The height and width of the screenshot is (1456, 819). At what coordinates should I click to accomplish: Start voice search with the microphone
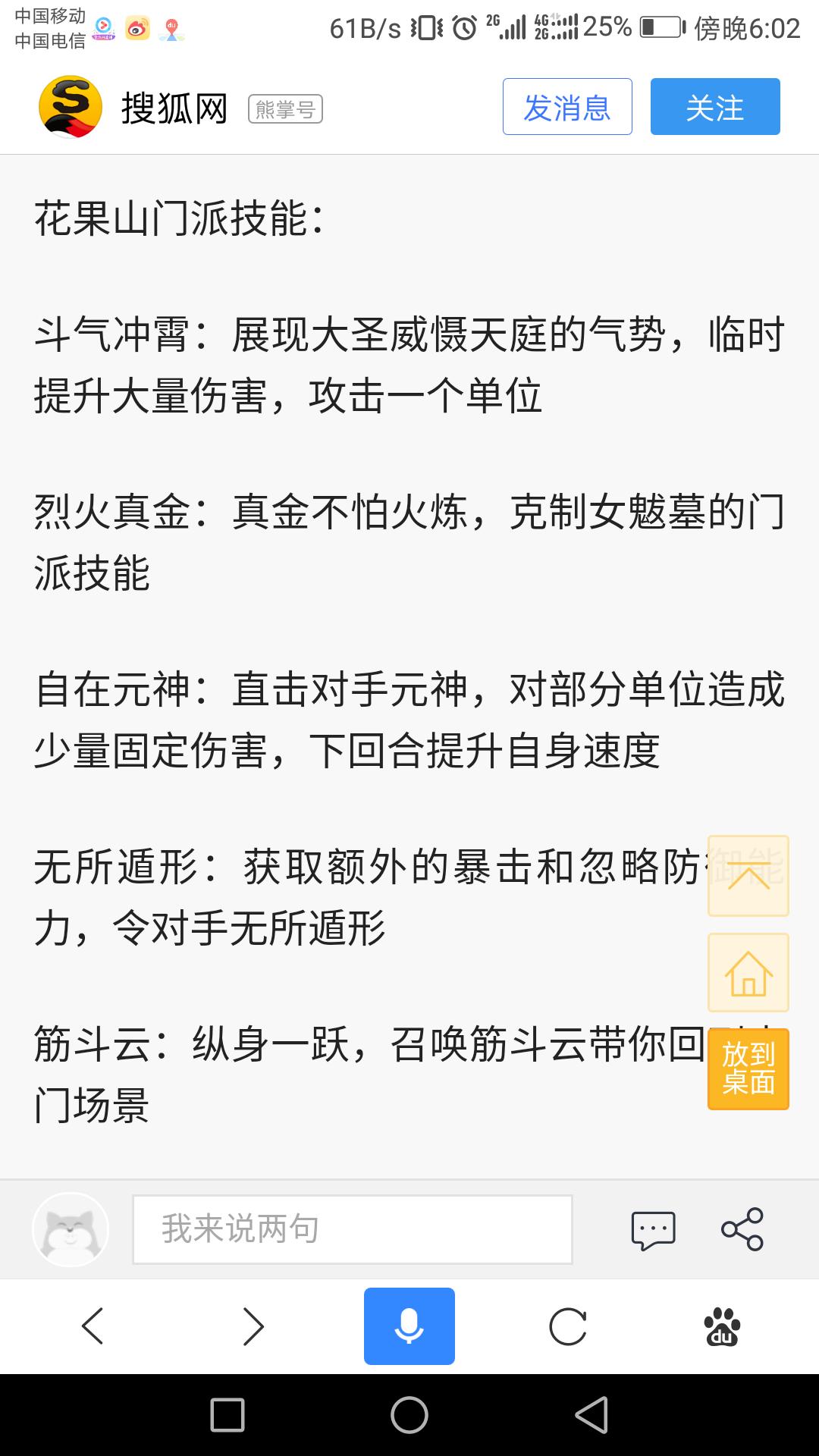coord(409,1326)
